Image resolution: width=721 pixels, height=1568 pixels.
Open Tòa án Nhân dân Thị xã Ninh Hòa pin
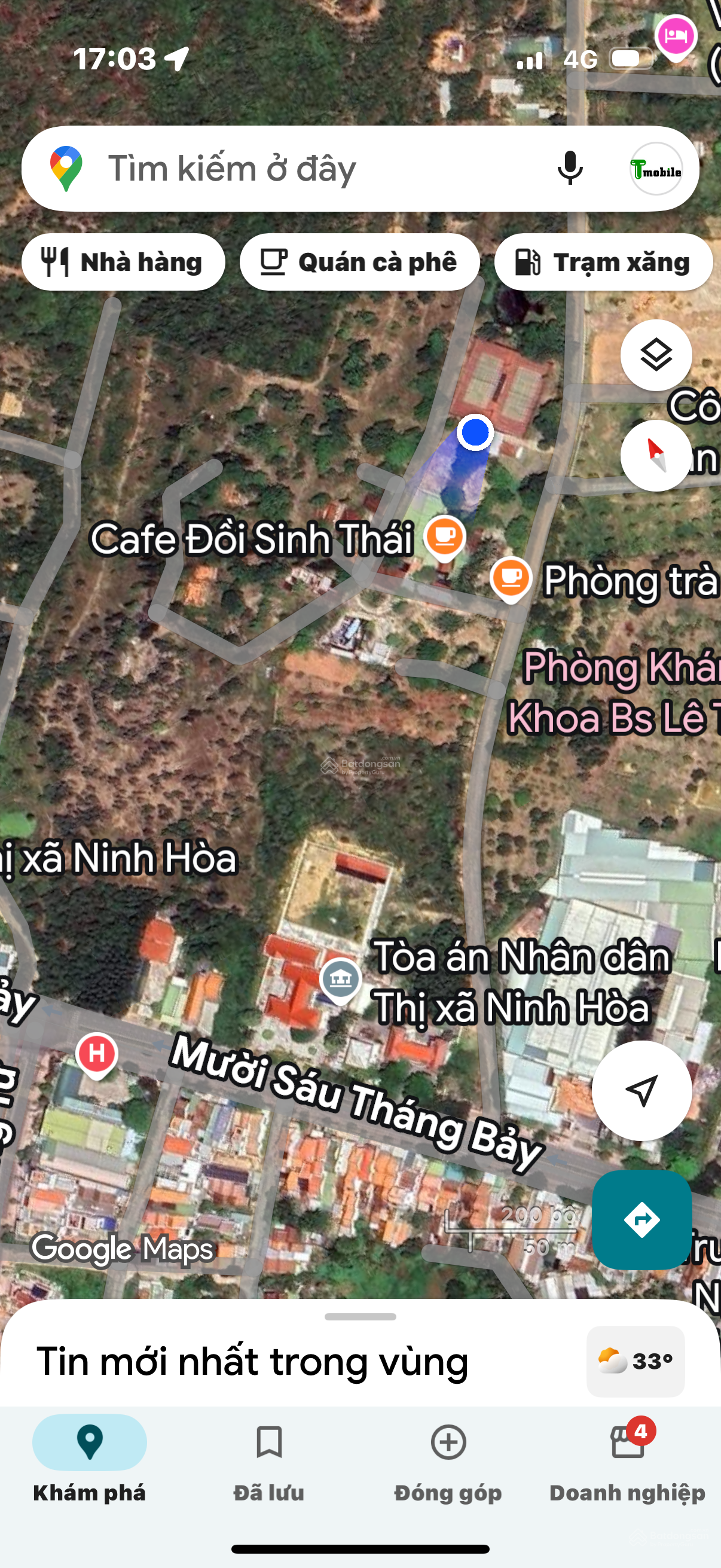pos(341,980)
